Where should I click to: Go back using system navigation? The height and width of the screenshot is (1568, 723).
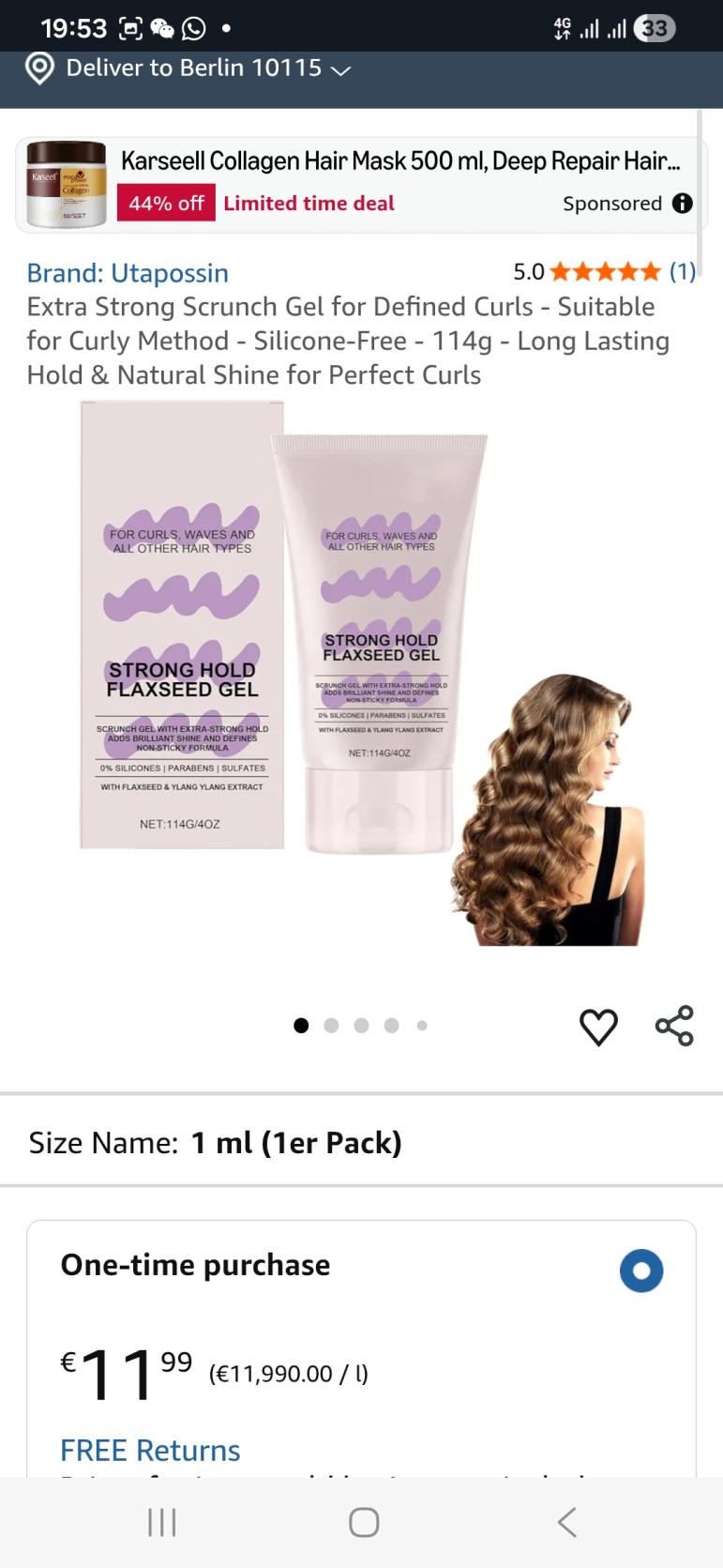coord(566,1522)
